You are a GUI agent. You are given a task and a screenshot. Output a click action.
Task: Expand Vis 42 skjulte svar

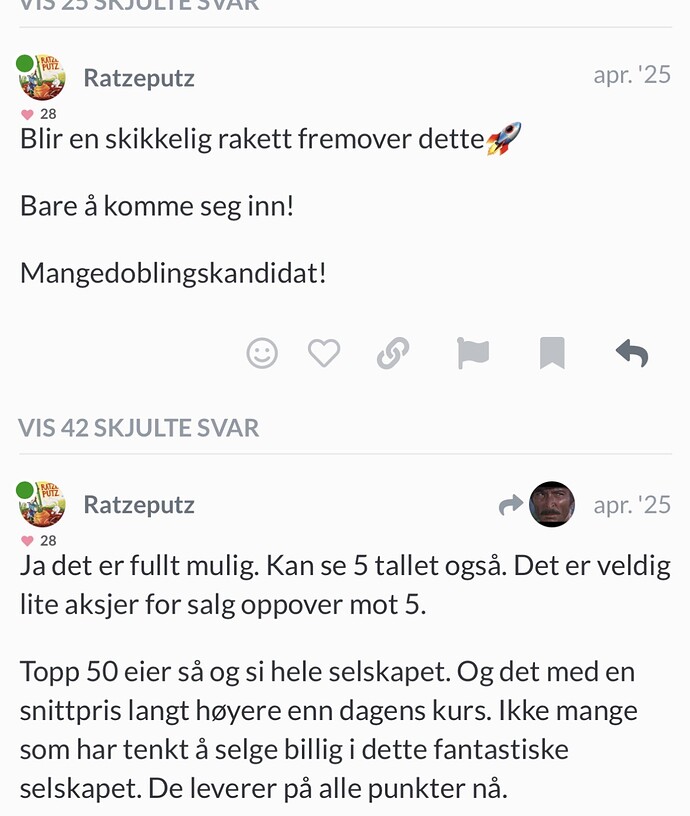click(x=139, y=428)
